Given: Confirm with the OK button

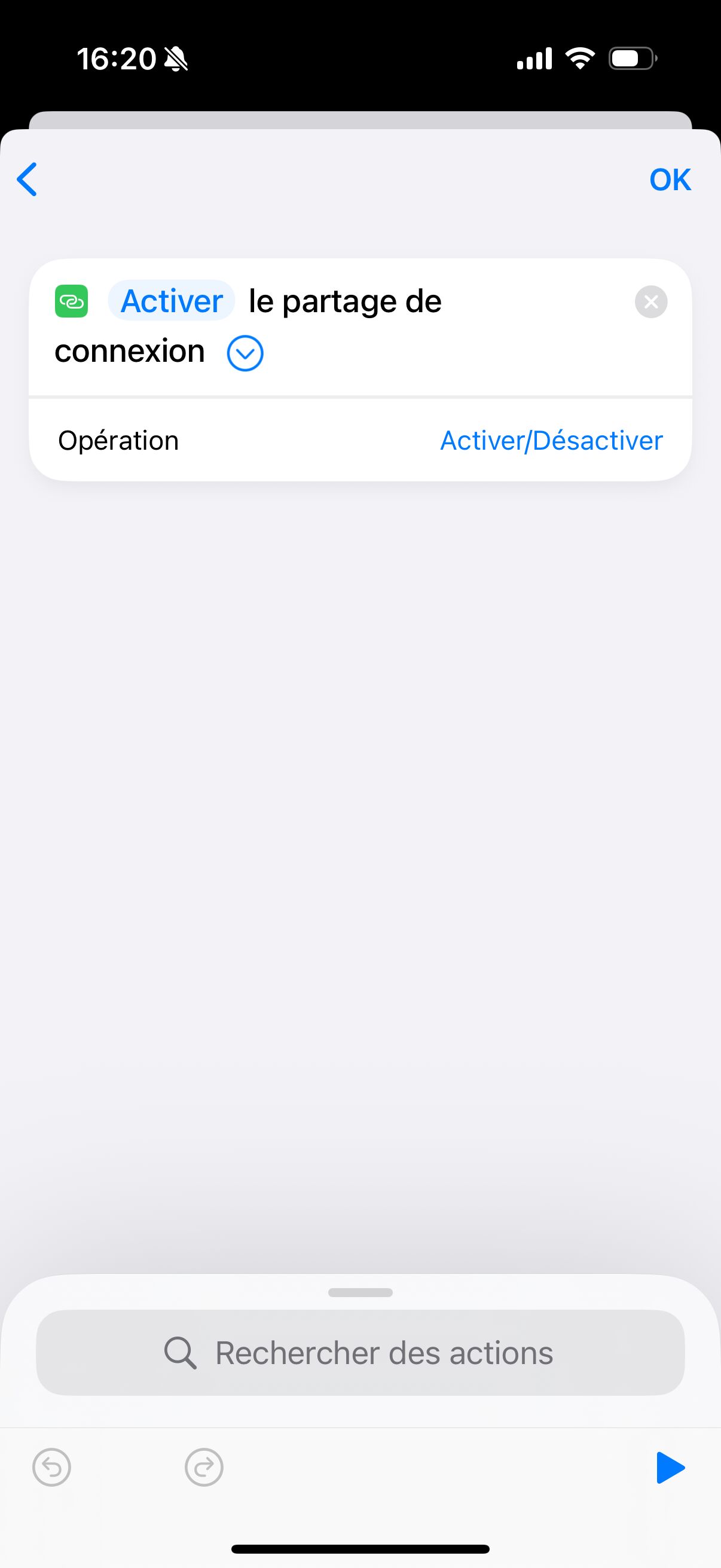Looking at the screenshot, I should point(669,180).
